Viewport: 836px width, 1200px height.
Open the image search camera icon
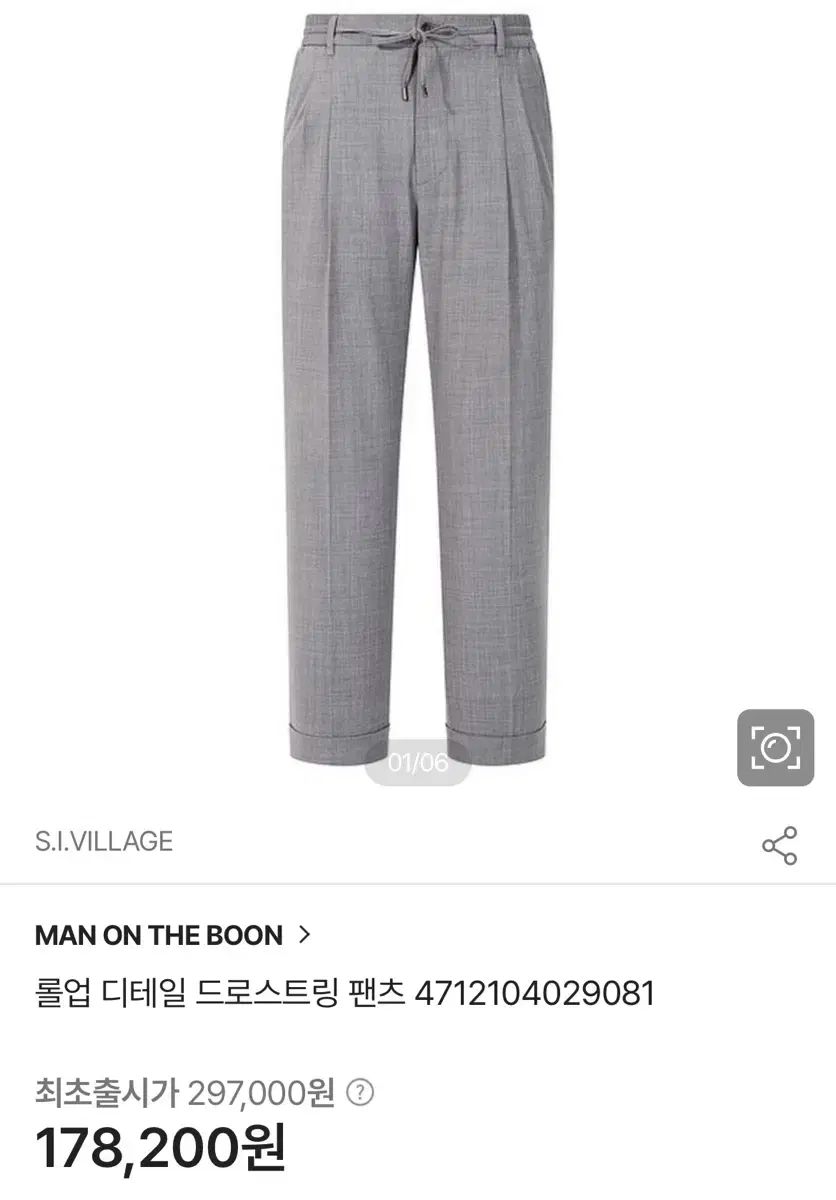(x=775, y=747)
